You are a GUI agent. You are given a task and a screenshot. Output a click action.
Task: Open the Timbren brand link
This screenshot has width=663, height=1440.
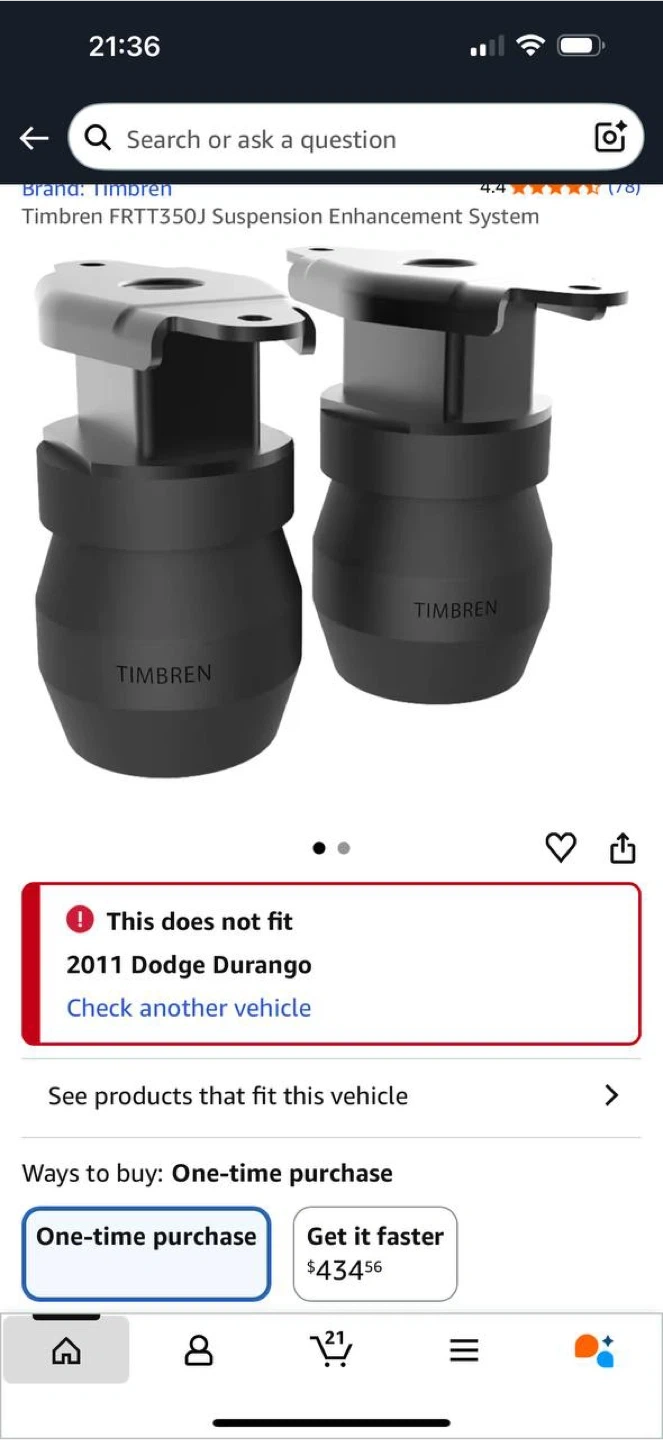point(97,189)
